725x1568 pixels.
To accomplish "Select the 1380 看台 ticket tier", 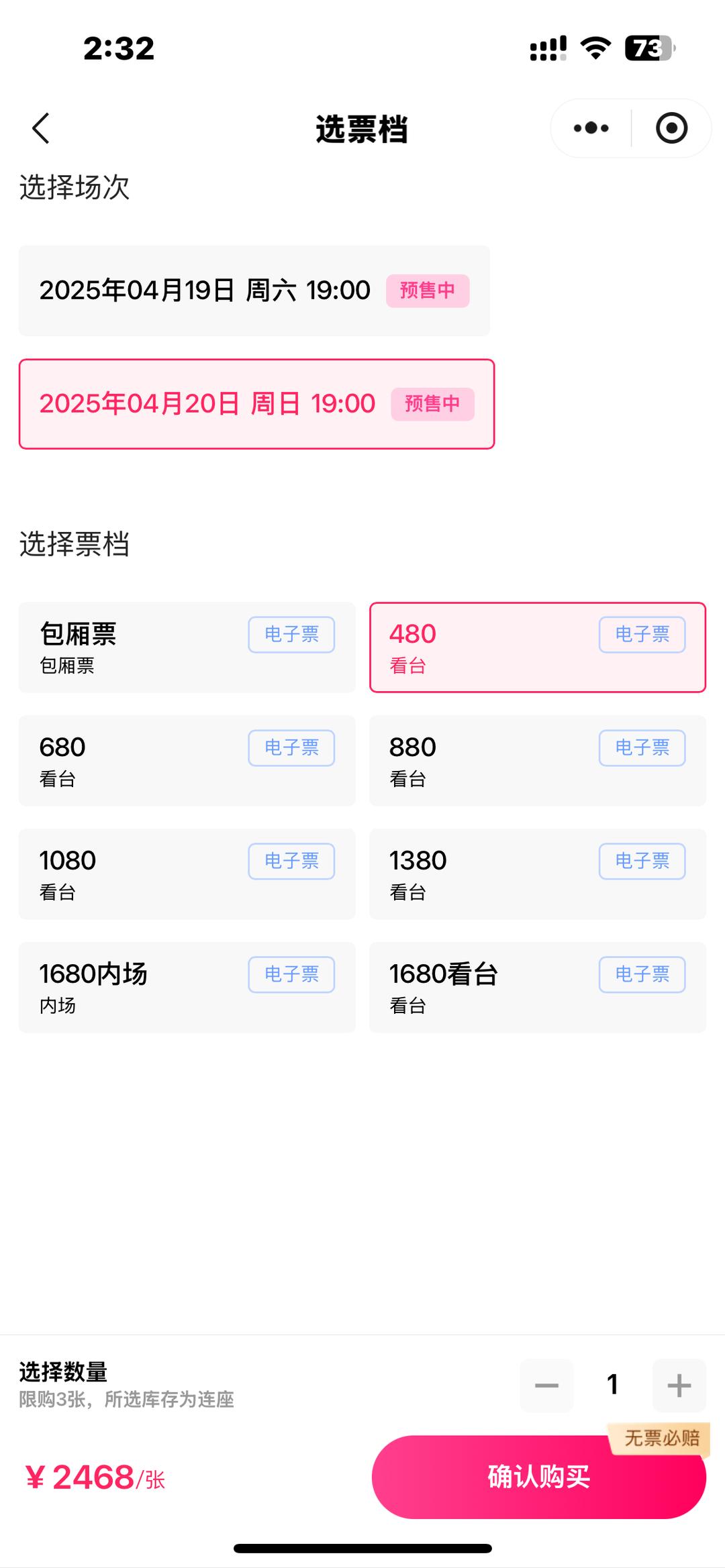I will pyautogui.click(x=537, y=874).
